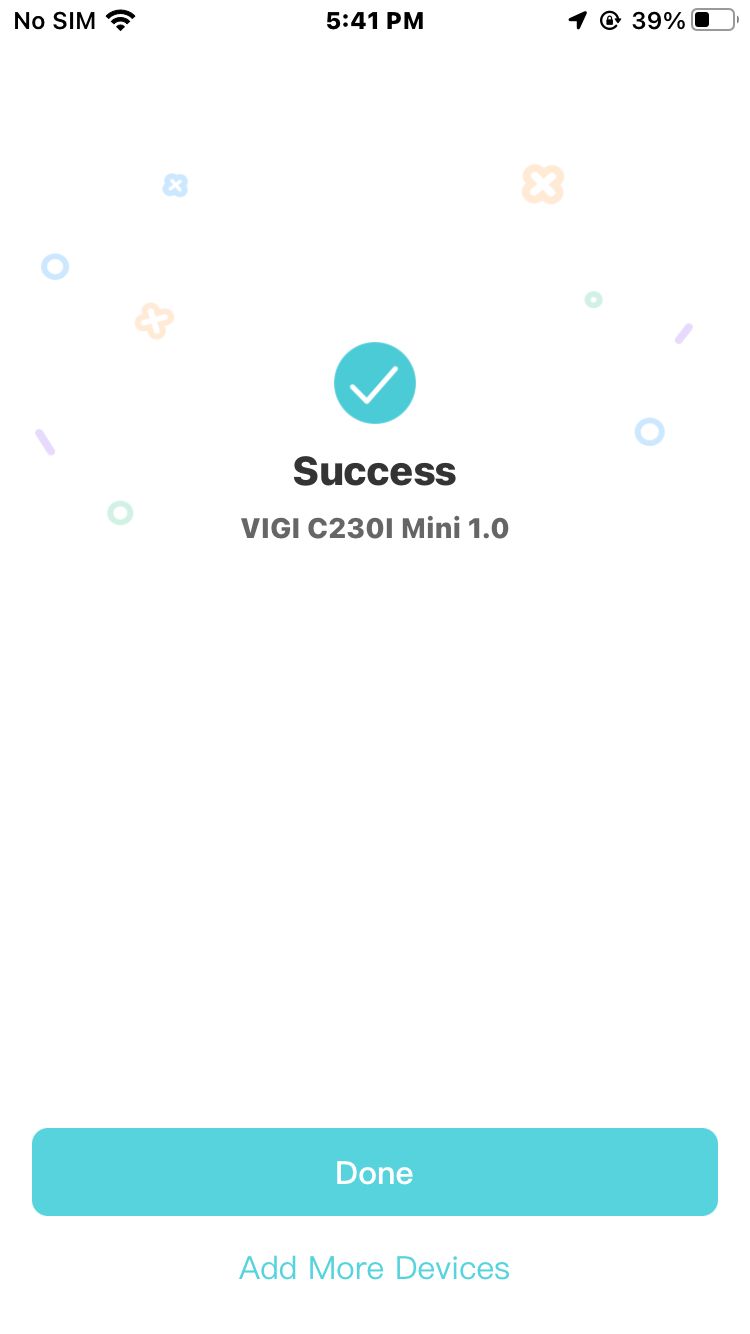Tap the Done button

[375, 1172]
